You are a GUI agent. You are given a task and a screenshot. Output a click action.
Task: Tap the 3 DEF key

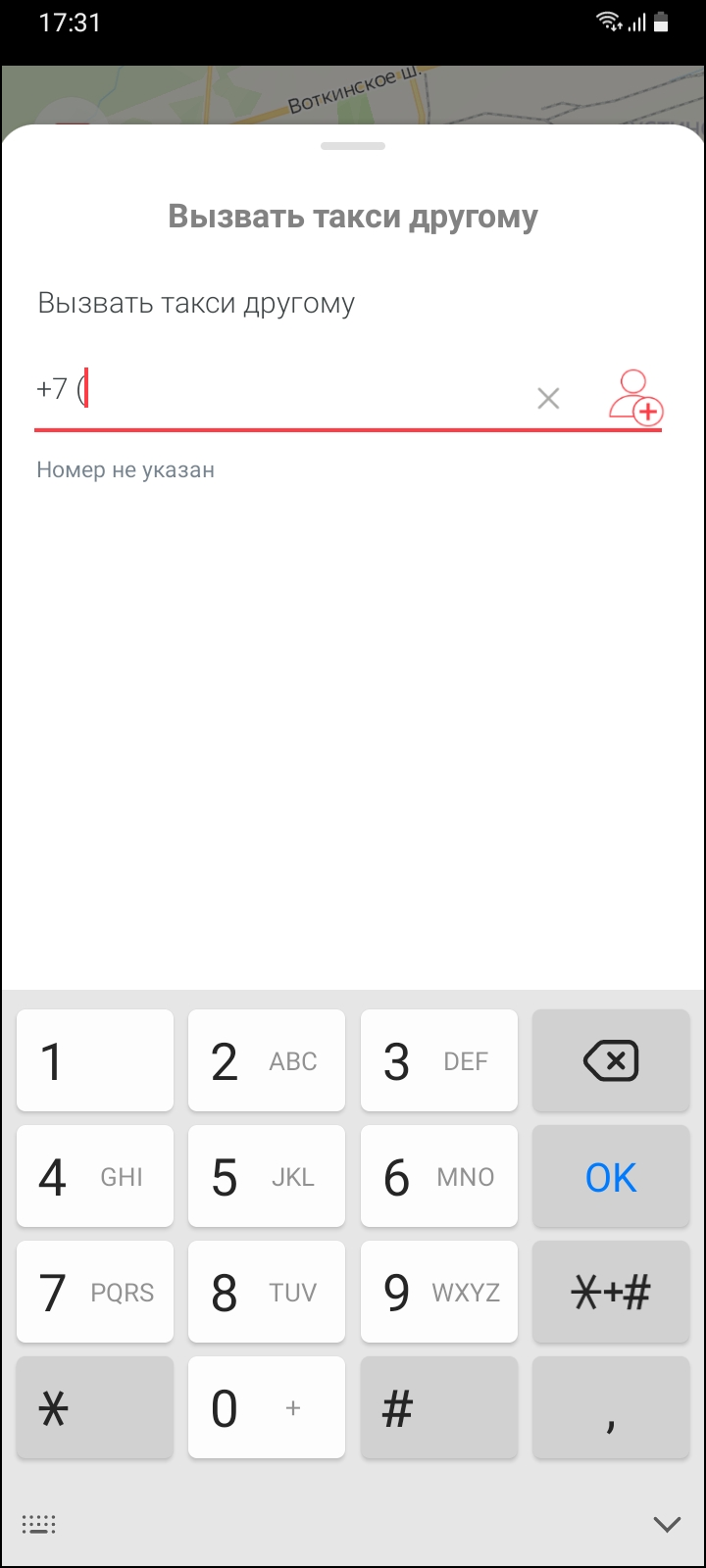[439, 1060]
